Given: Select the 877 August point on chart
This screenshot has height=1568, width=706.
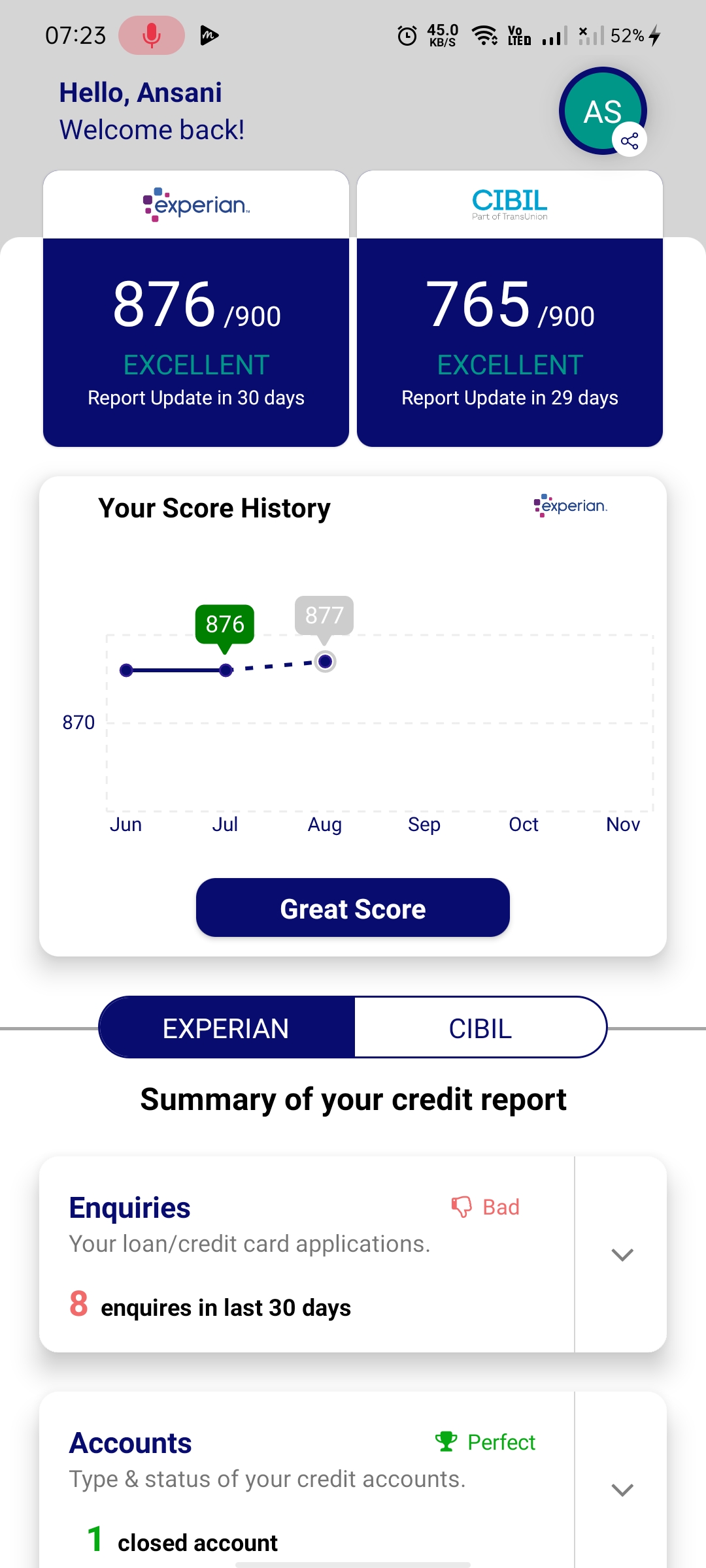Looking at the screenshot, I should pyautogui.click(x=325, y=662).
